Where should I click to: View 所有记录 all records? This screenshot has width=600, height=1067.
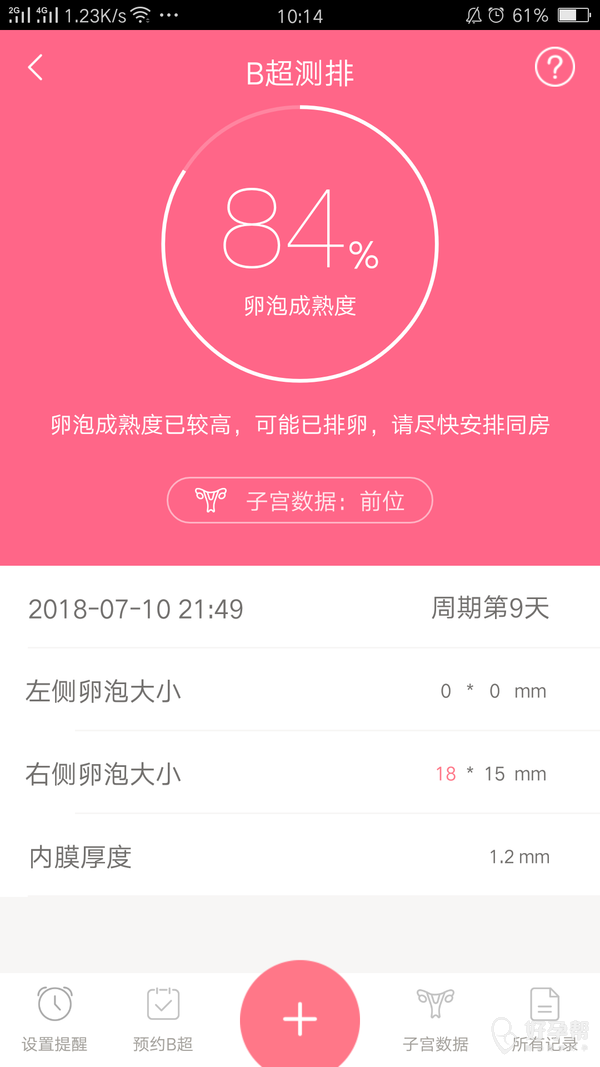pos(544,1018)
